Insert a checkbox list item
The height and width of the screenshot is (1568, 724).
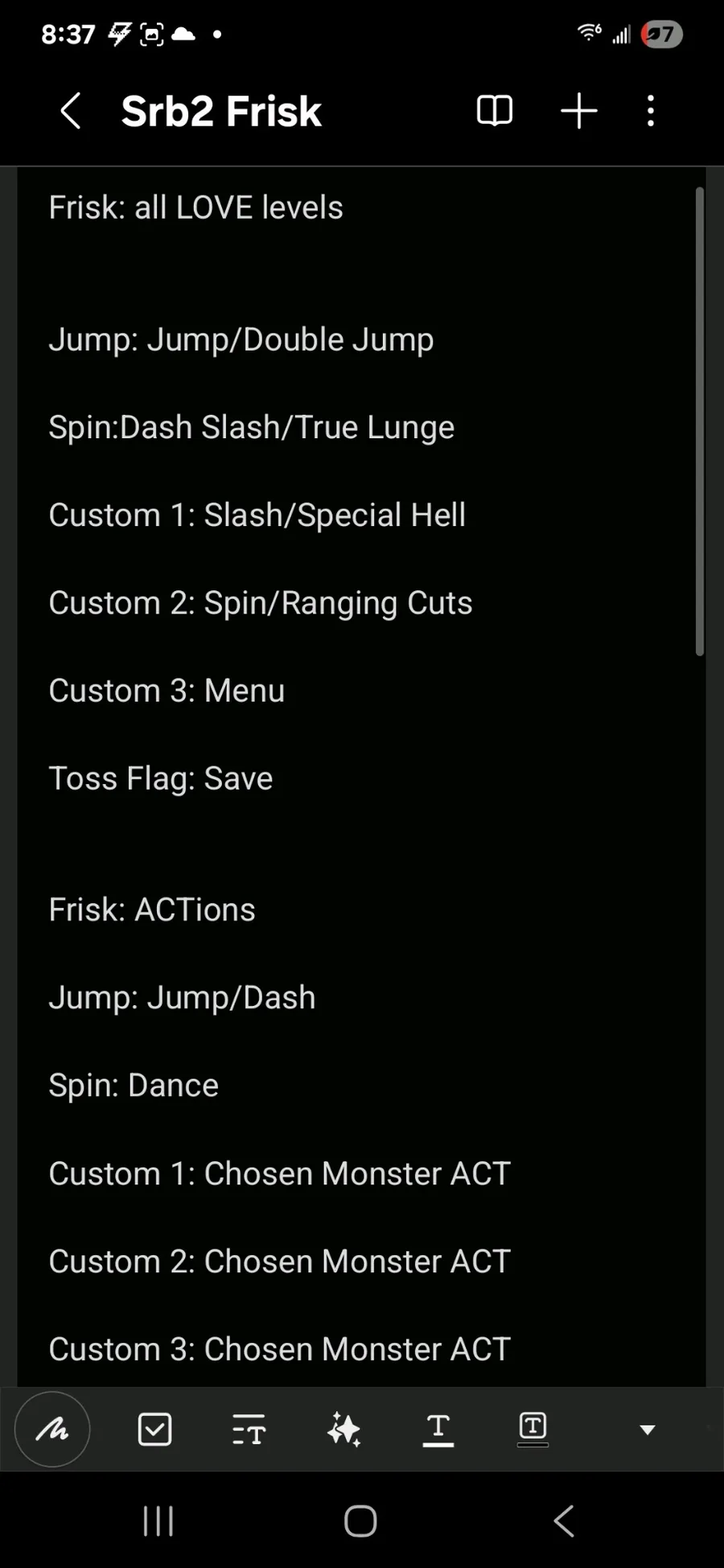click(154, 1429)
